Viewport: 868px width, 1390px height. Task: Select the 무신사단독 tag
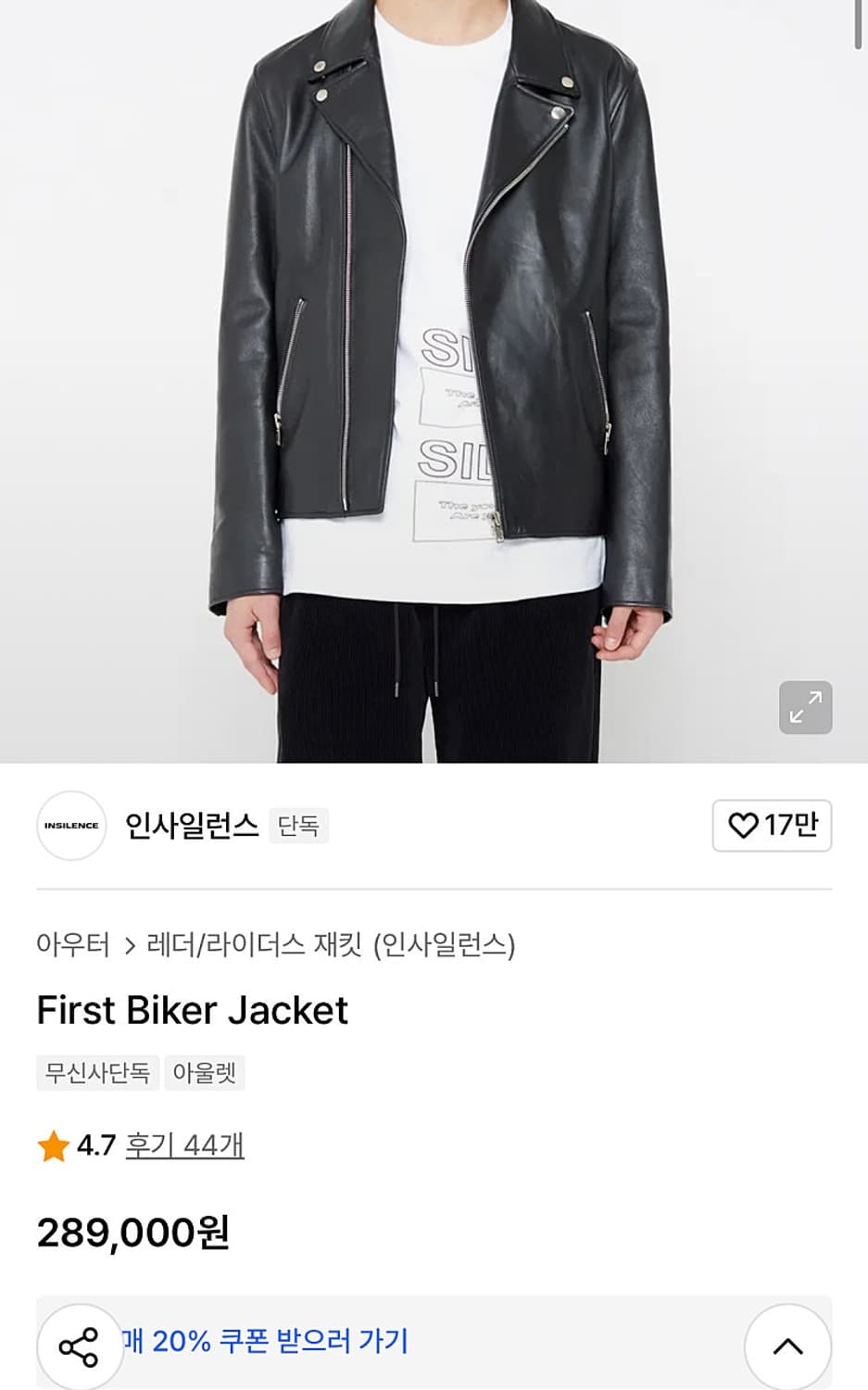click(x=97, y=1073)
